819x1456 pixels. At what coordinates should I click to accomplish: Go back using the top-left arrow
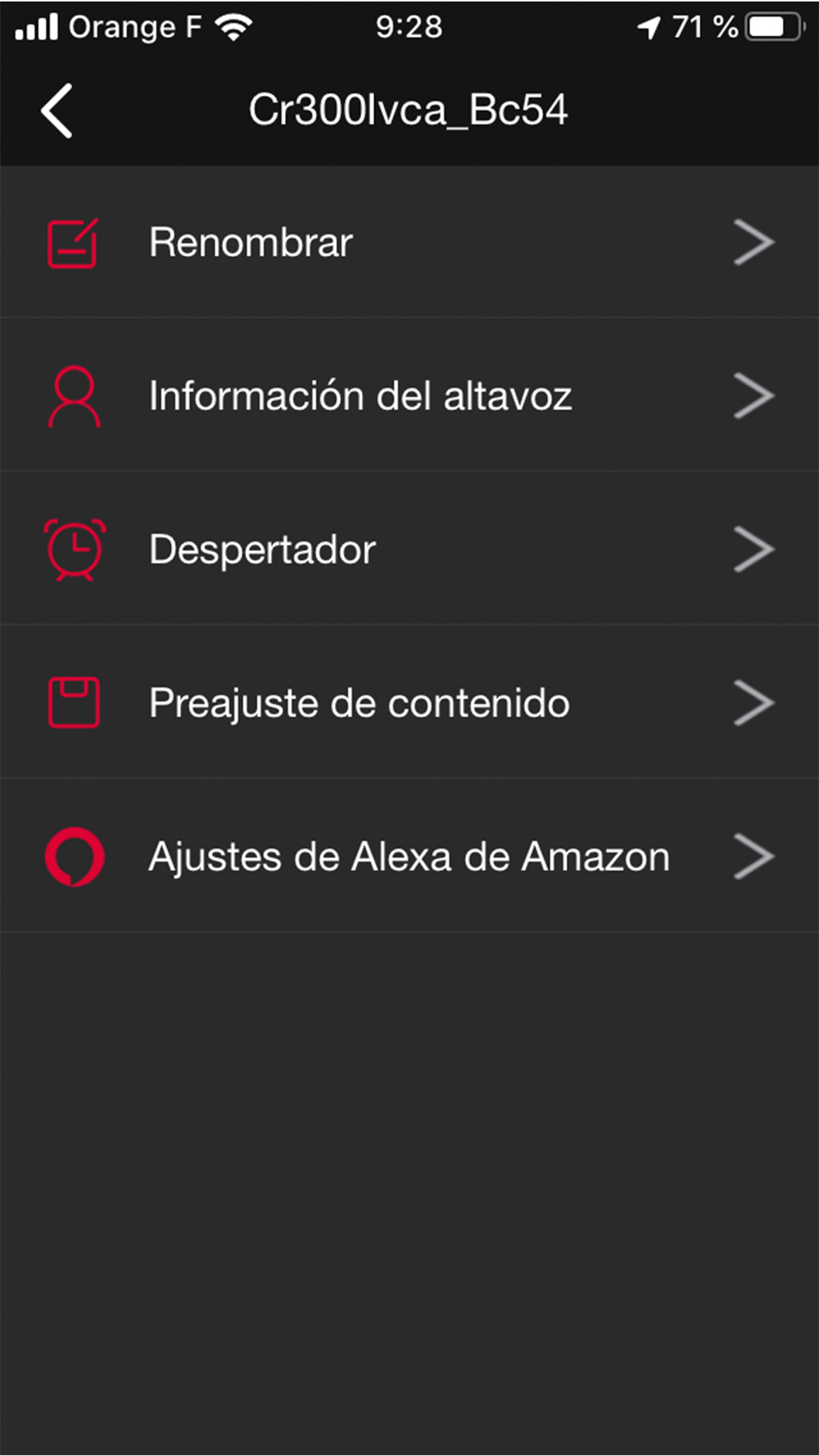point(57,111)
